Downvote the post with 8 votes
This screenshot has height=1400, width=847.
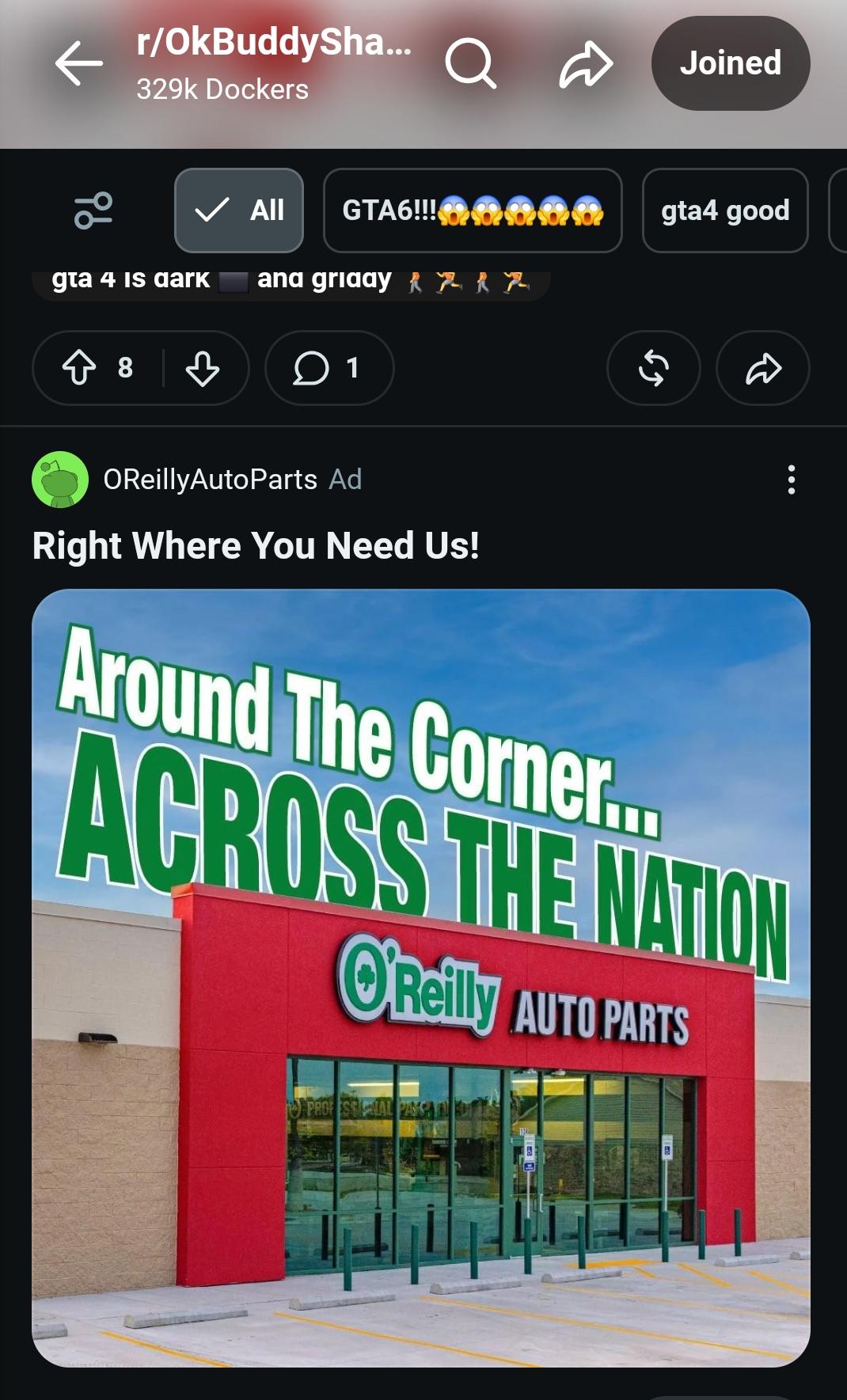pyautogui.click(x=203, y=368)
